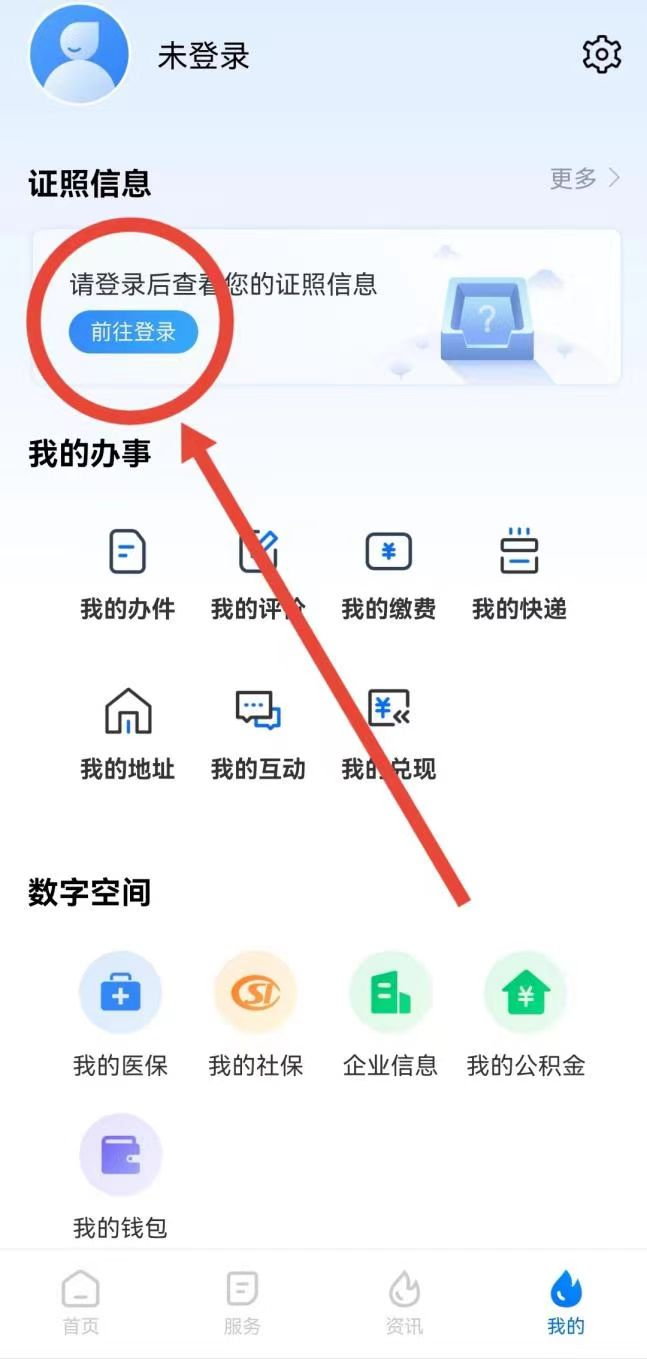Open 我的社保
This screenshot has height=1359, width=647.
[255, 1012]
